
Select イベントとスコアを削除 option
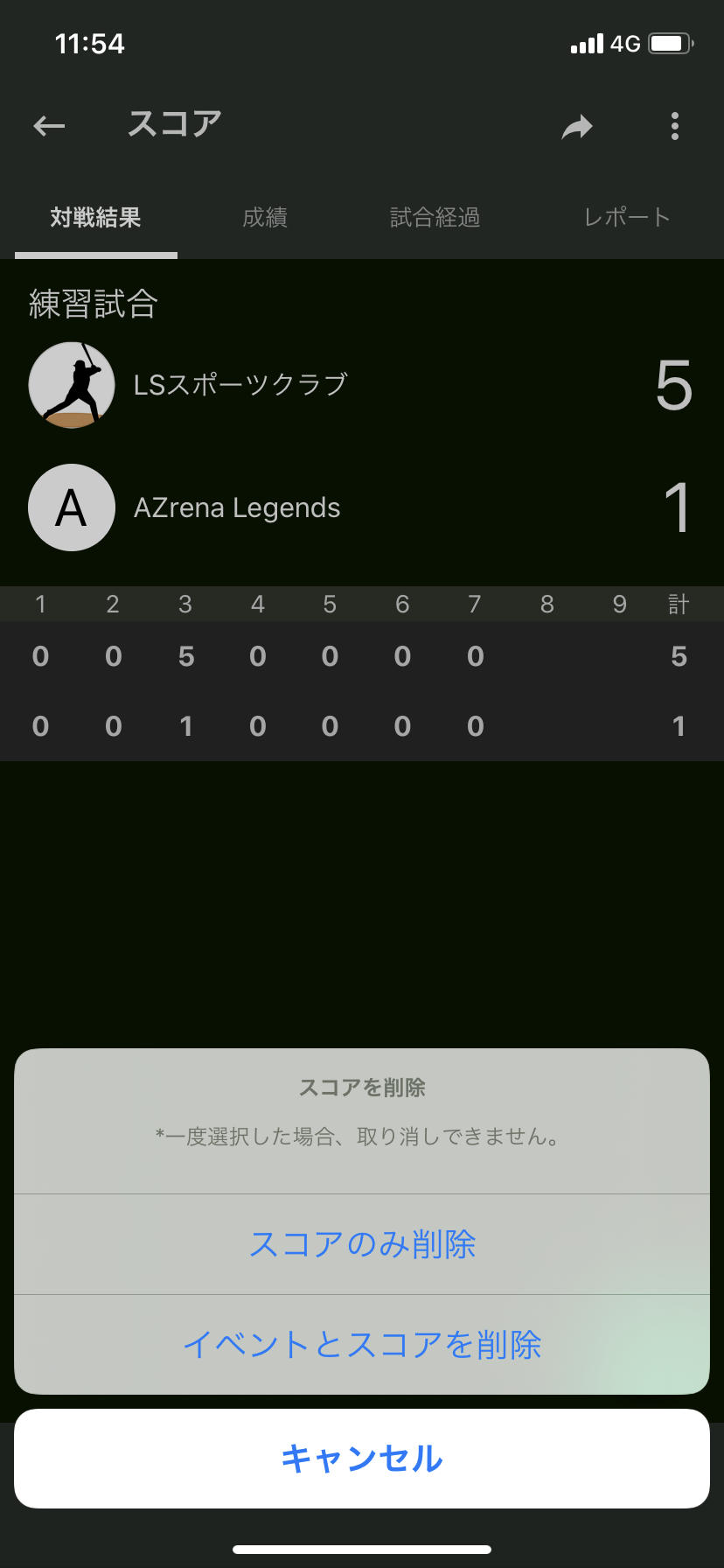point(362,1345)
